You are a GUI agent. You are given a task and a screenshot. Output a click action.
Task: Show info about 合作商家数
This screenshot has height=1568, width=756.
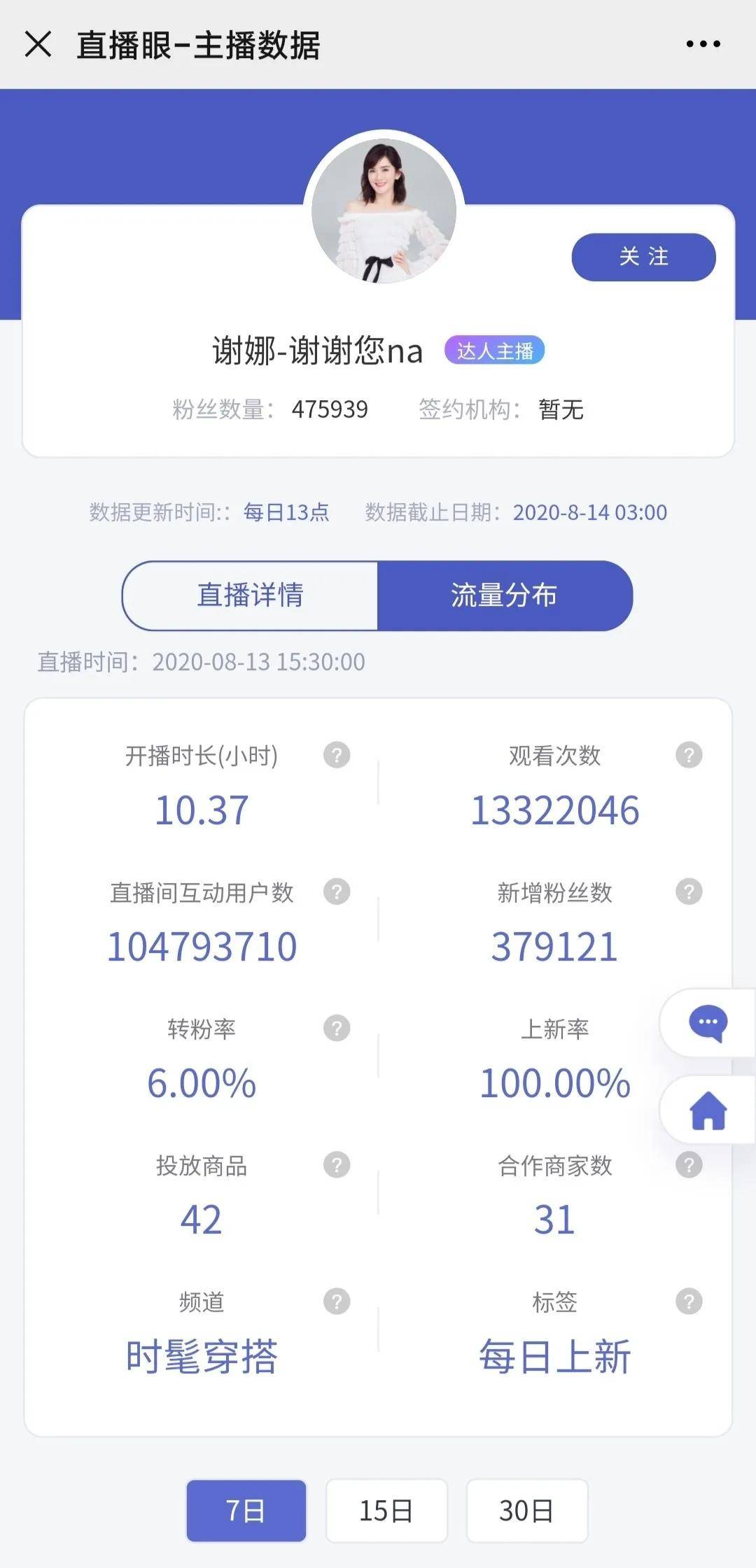click(x=689, y=1165)
